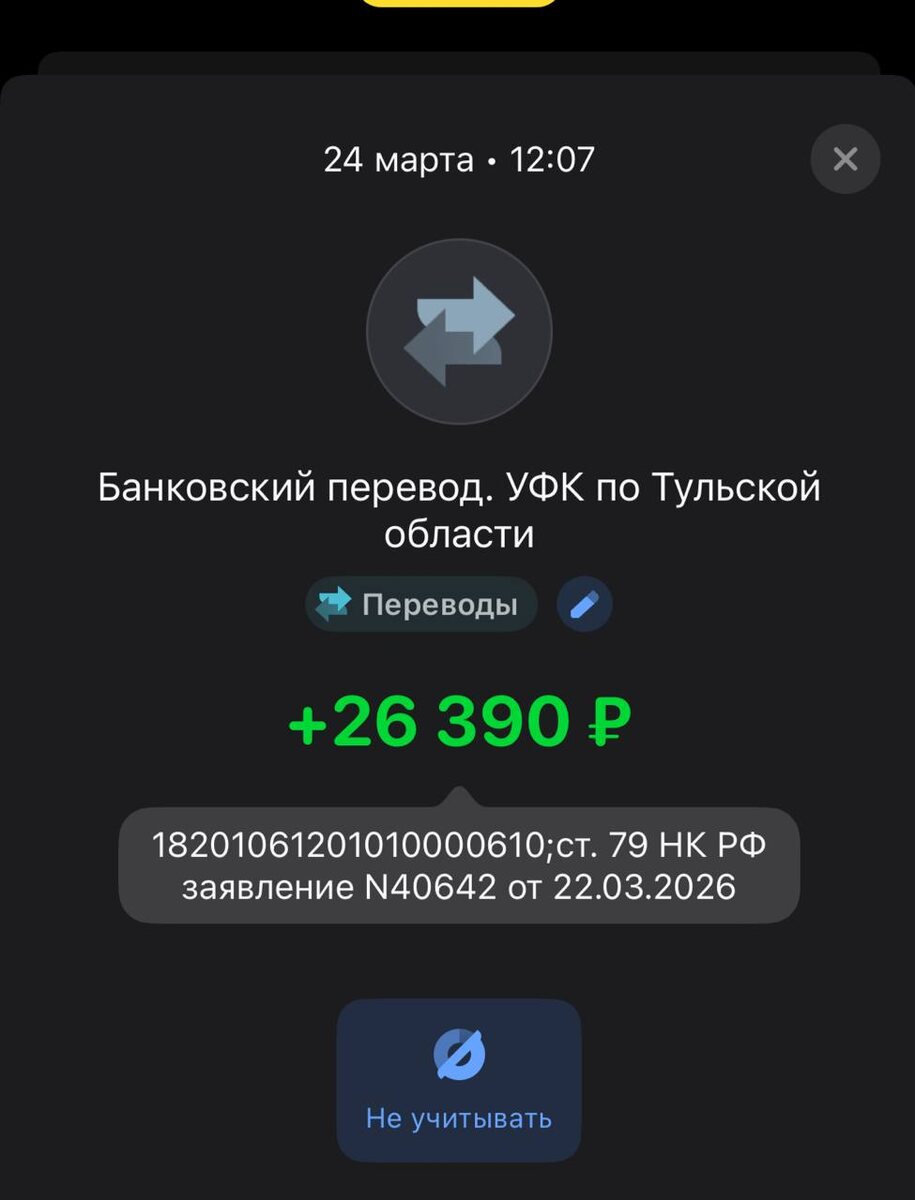The image size is (915, 1200).
Task: Open the Переводы category chip
Action: pyautogui.click(x=421, y=604)
